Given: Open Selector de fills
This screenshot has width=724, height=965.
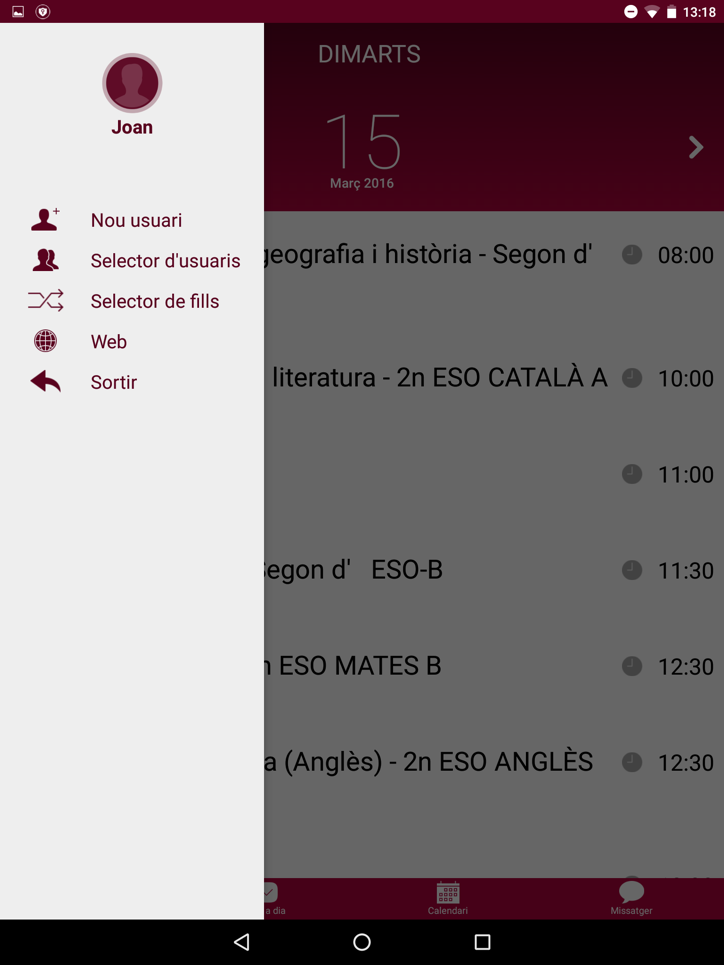Looking at the screenshot, I should click(x=154, y=301).
